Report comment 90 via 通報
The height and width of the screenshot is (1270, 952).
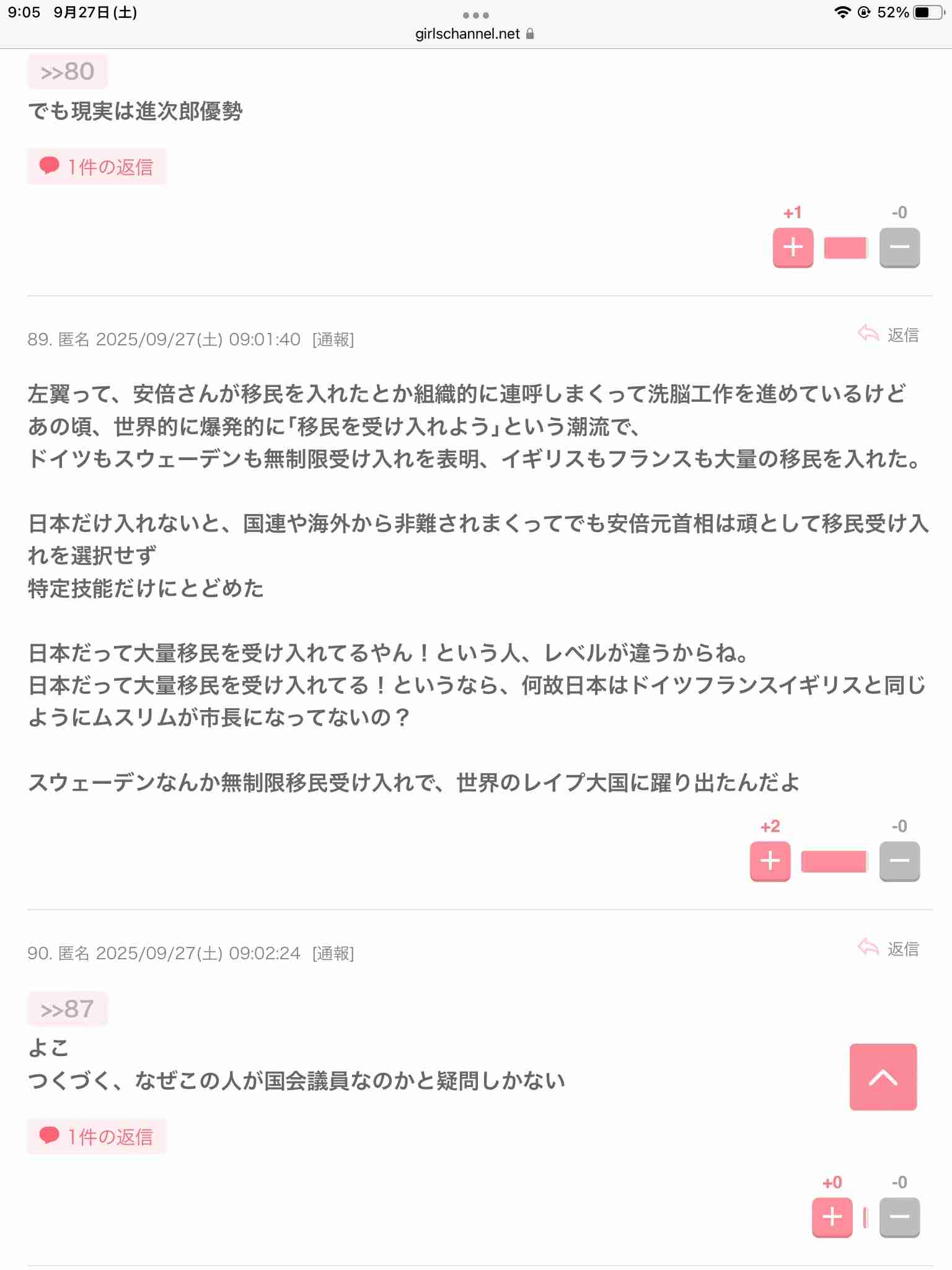pos(333,953)
